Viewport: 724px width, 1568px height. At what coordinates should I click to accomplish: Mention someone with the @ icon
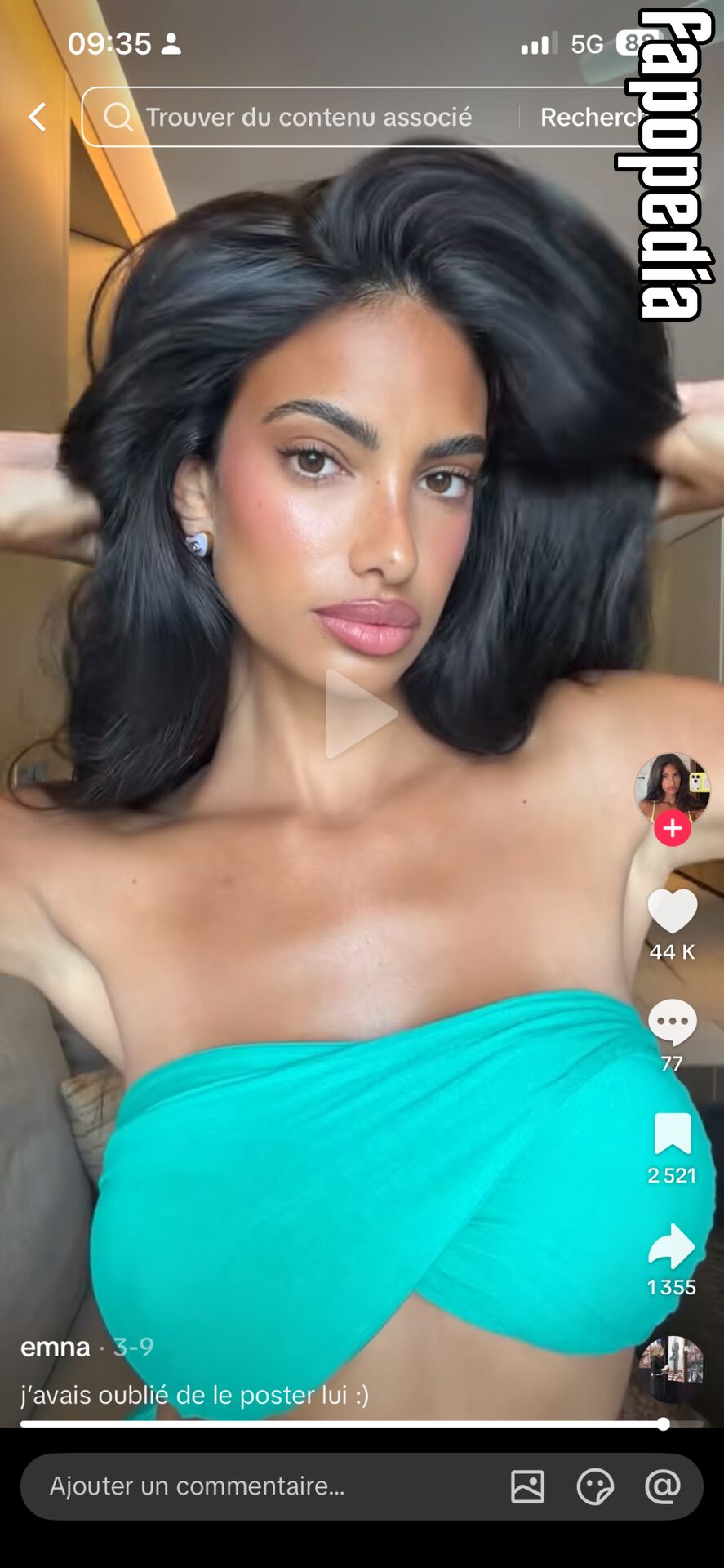[662, 1486]
